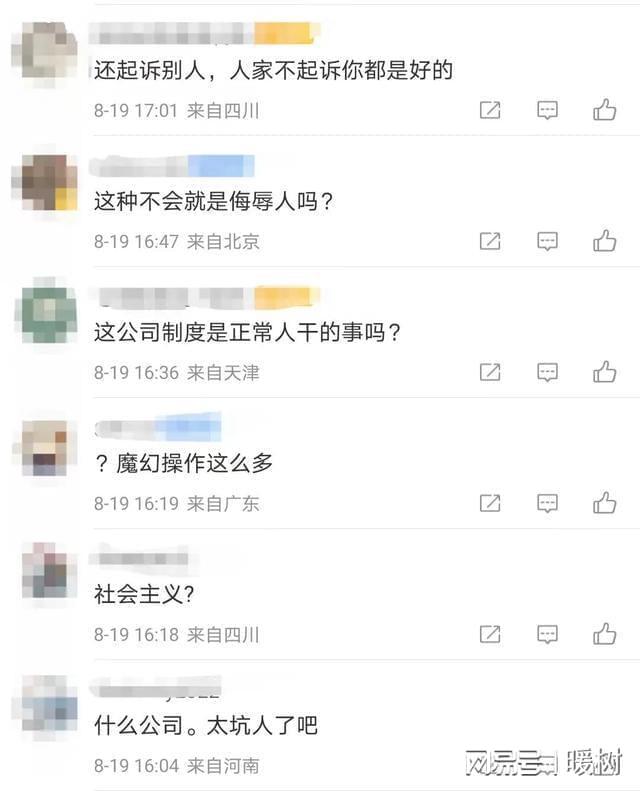Reply to the comment from 天津
Screen dimensions: 640x791
tap(547, 372)
